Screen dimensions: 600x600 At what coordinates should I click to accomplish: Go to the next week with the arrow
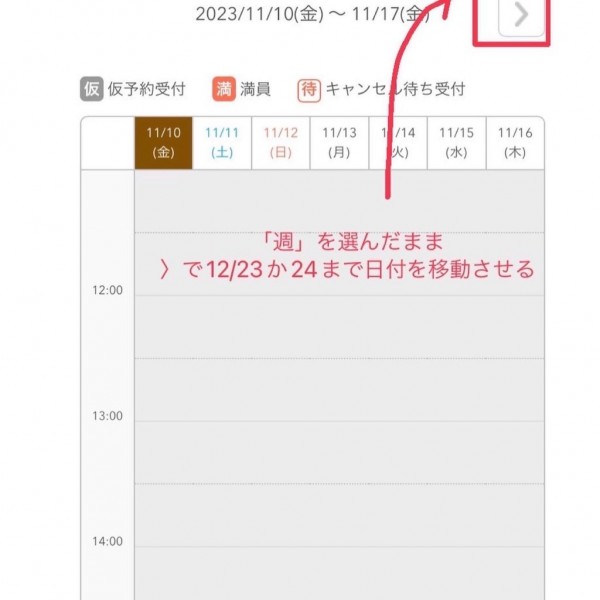521,15
